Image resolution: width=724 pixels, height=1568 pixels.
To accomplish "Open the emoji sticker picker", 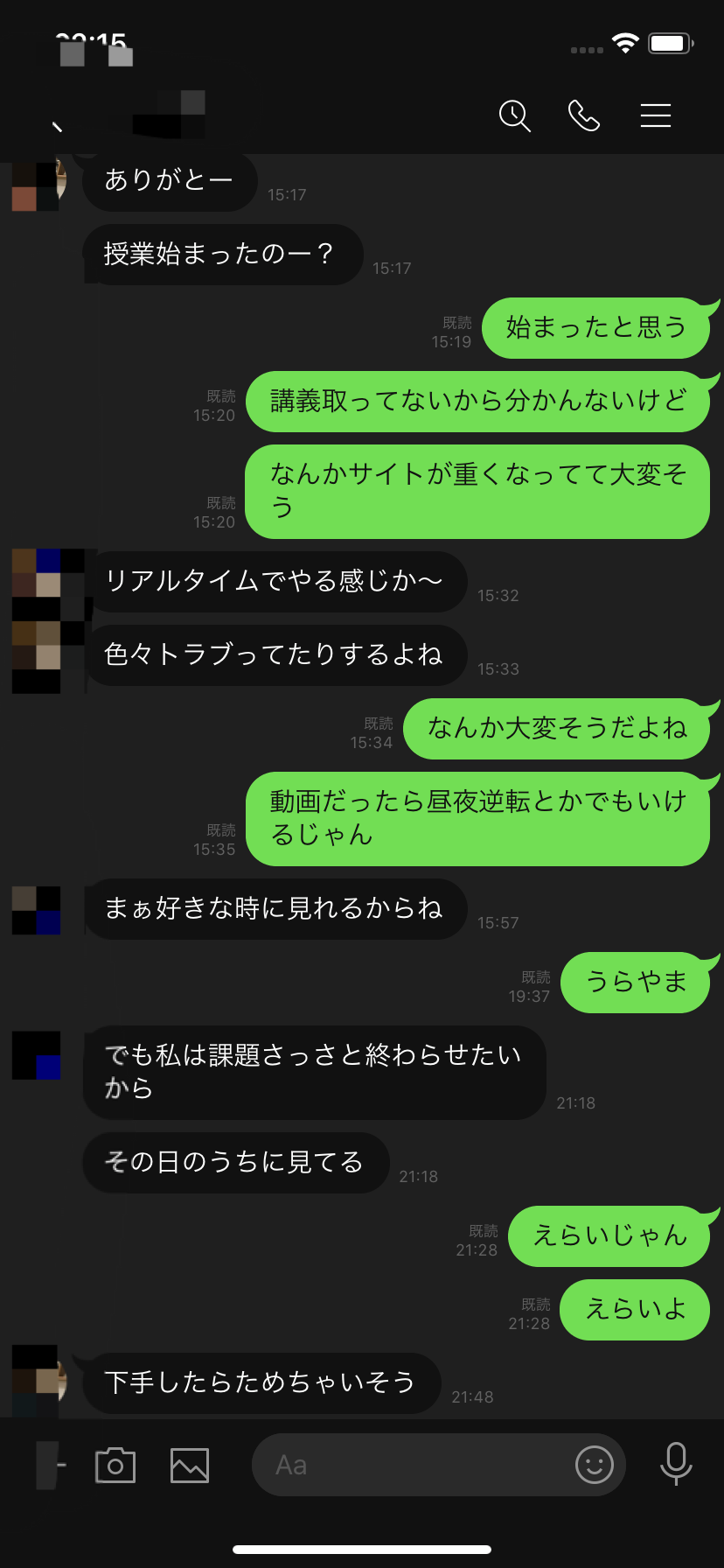I will point(595,1465).
